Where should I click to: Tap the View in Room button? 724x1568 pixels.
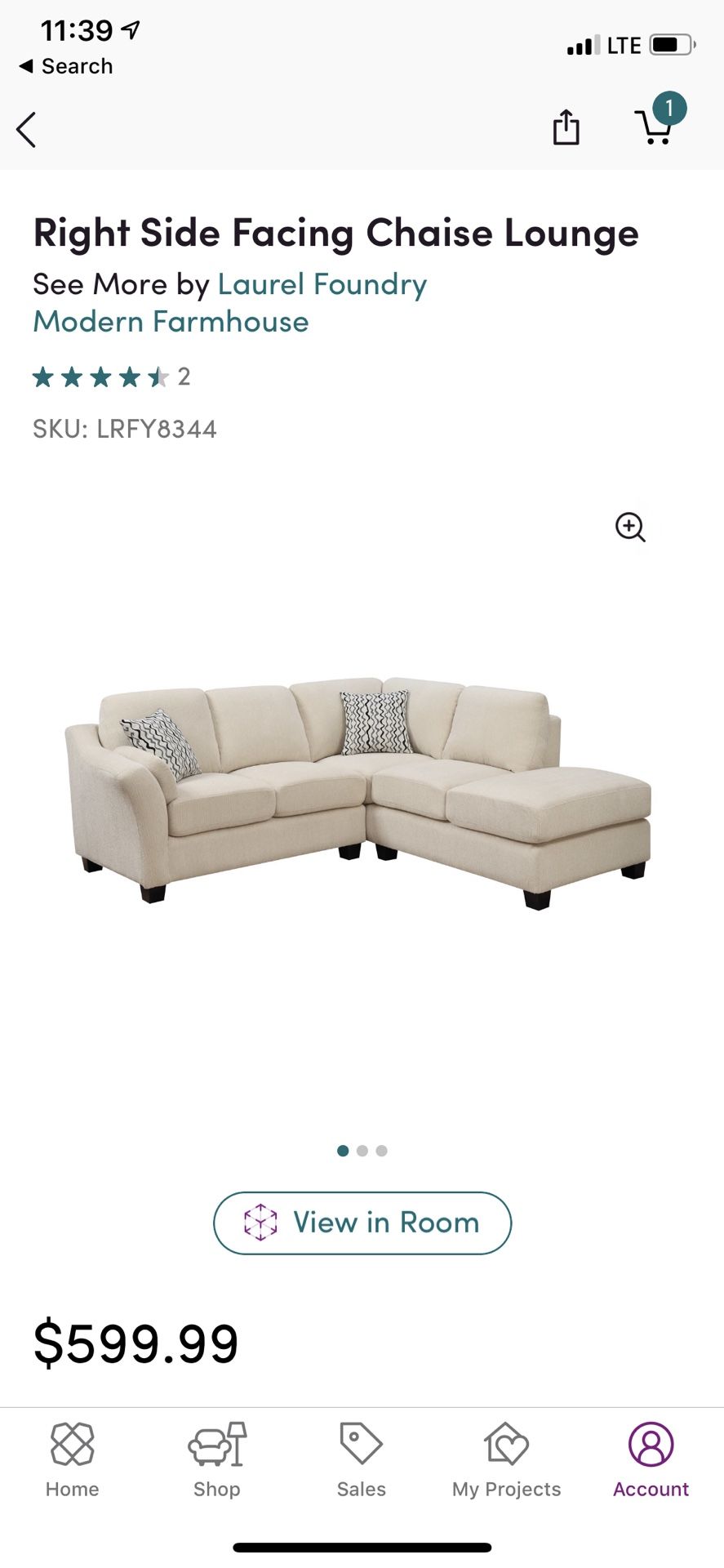click(x=362, y=1223)
